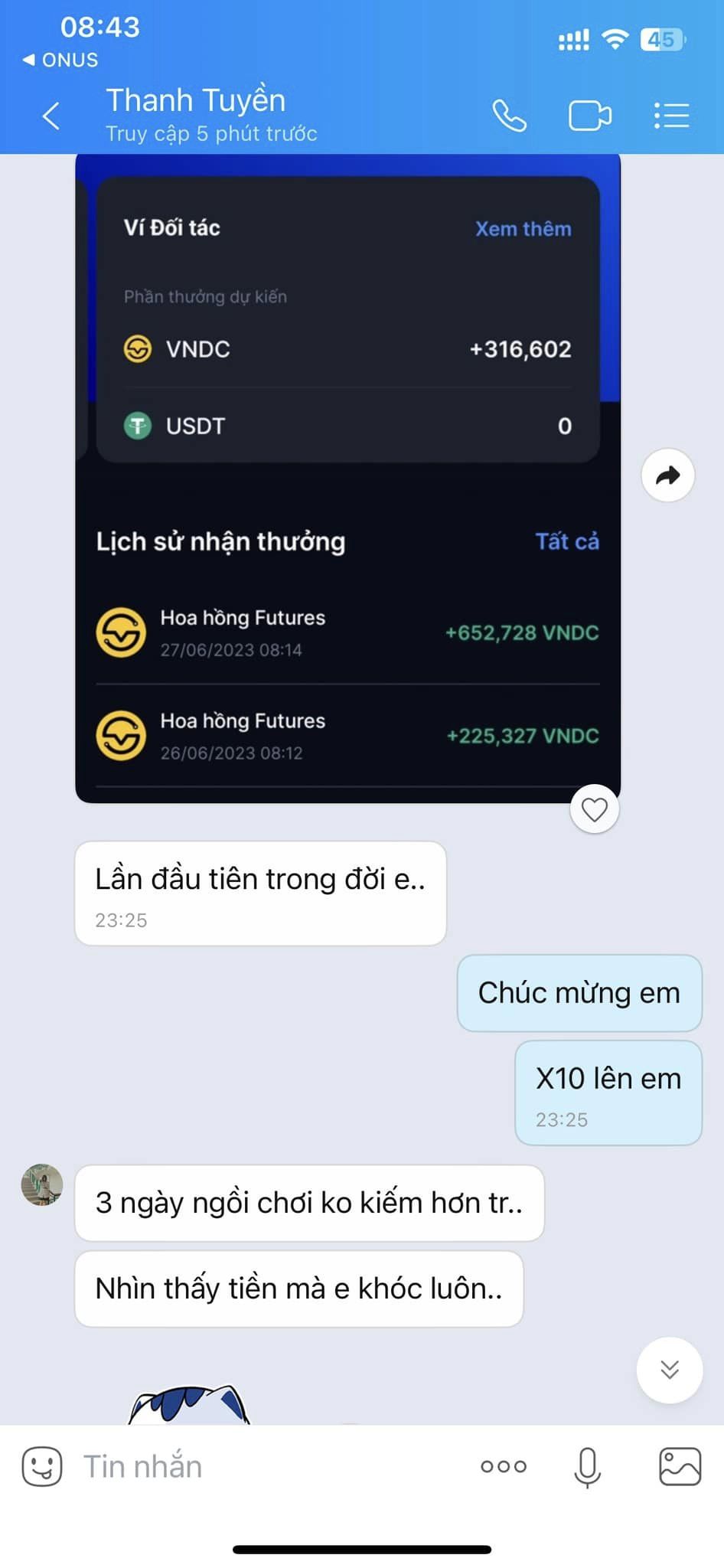The height and width of the screenshot is (1568, 724).
Task: Open the sticker and emoji picker
Action: pyautogui.click(x=41, y=1466)
